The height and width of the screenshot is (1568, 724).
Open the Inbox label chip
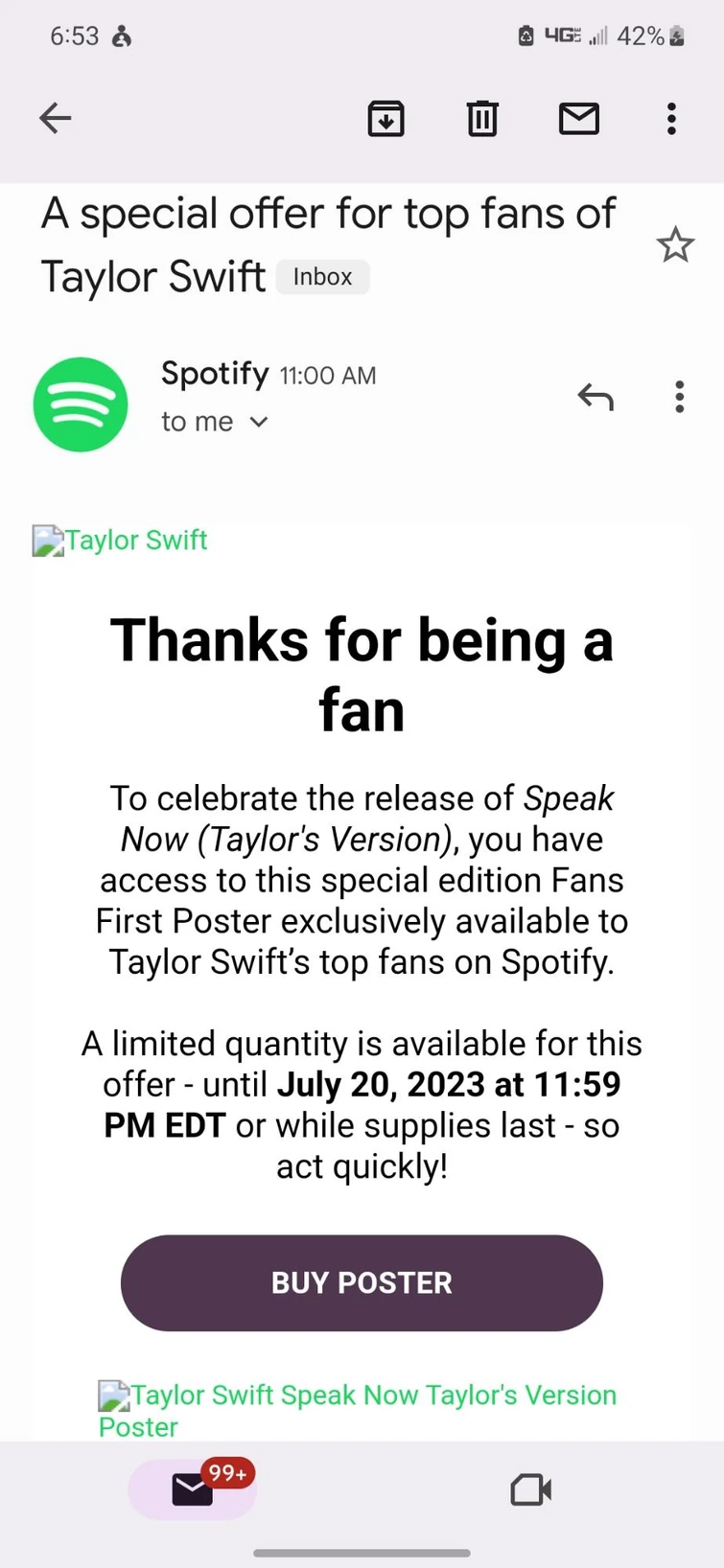click(322, 277)
